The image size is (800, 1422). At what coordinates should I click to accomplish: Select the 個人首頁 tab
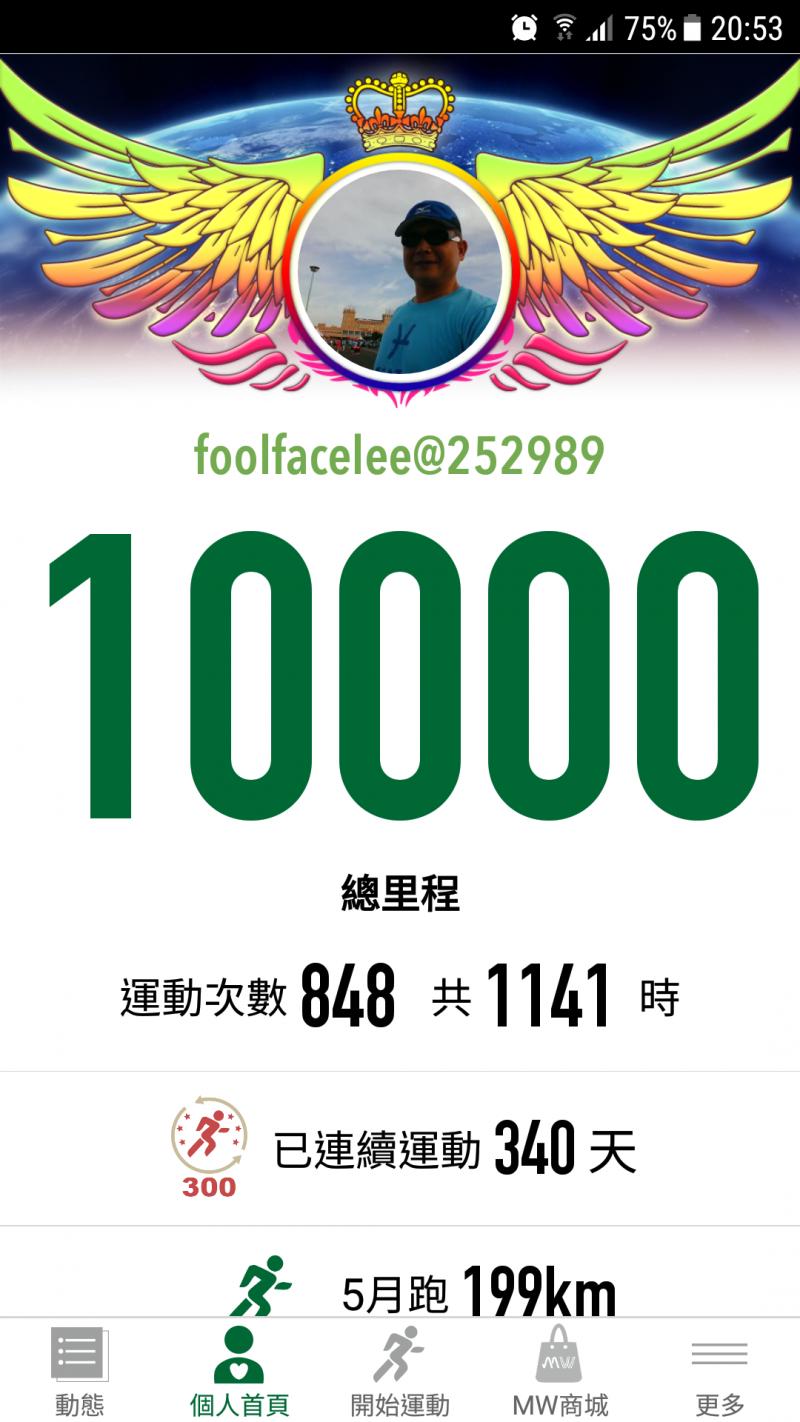point(240,1370)
